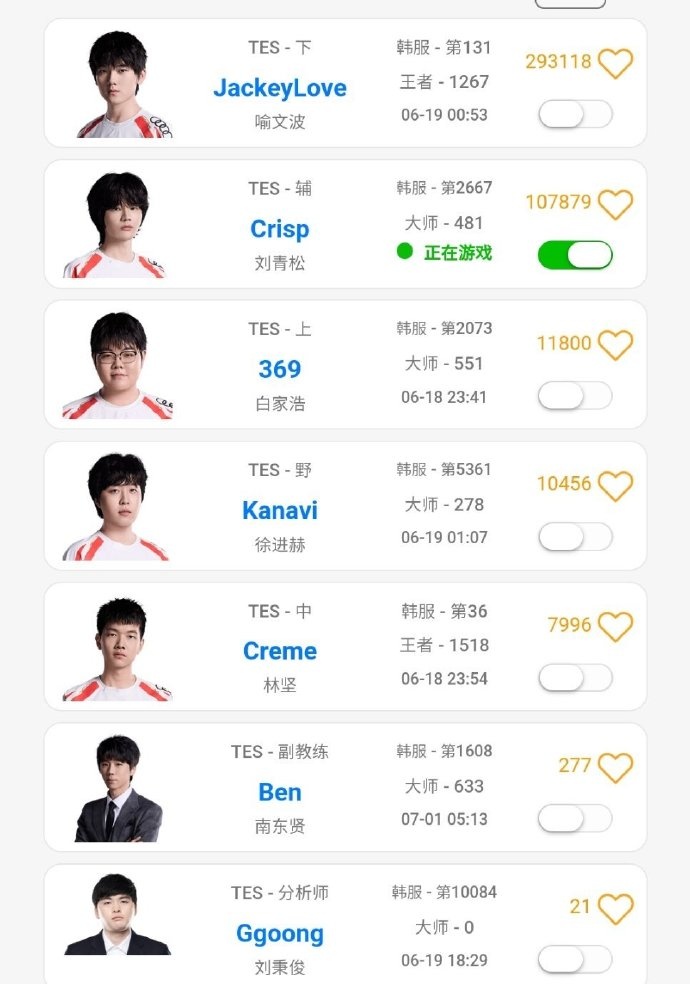Favorite Kanavi using the heart icon
Viewport: 690px width, 984px height.
[x=615, y=486]
